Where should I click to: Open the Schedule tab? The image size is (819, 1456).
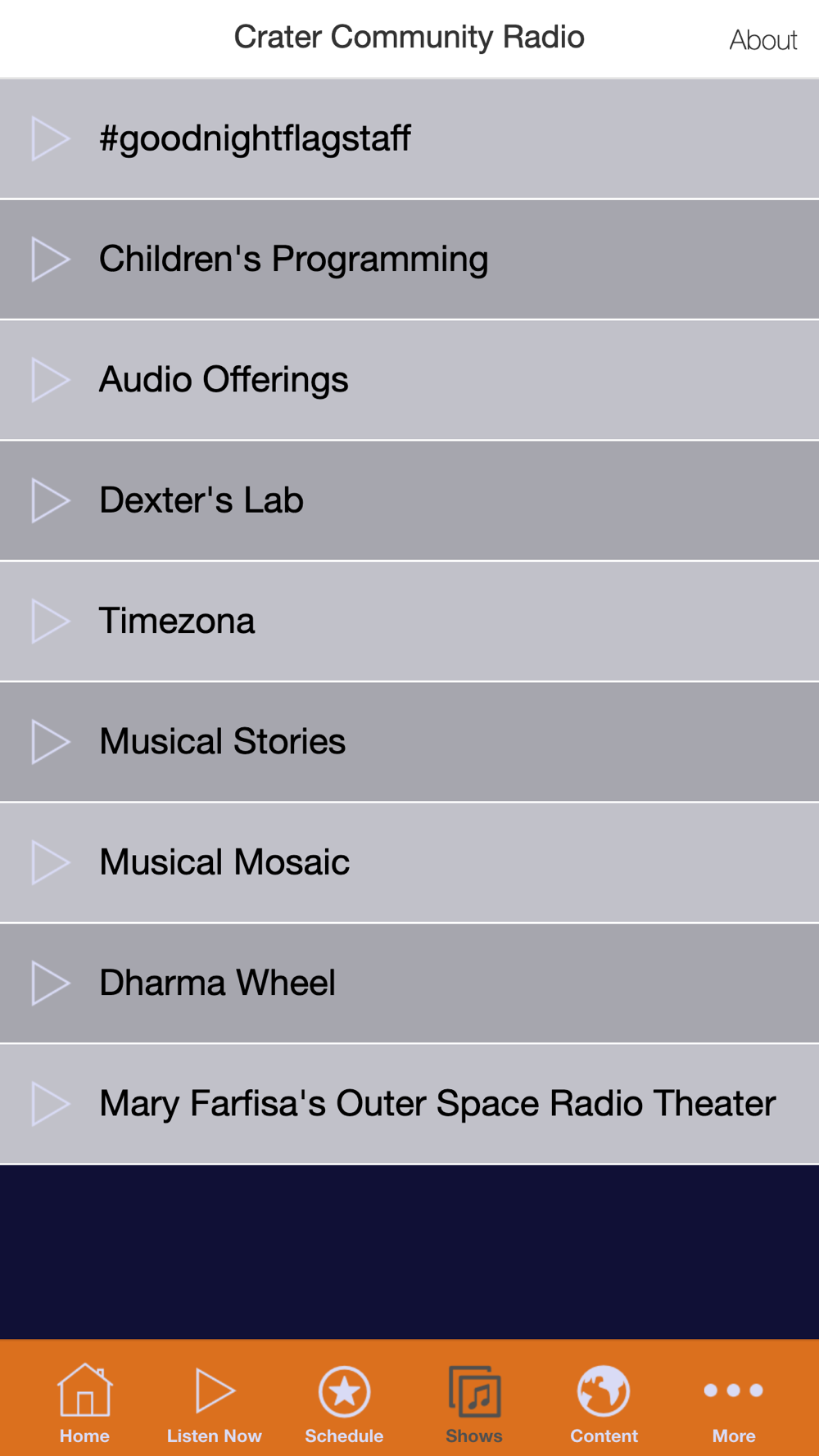(x=344, y=1404)
